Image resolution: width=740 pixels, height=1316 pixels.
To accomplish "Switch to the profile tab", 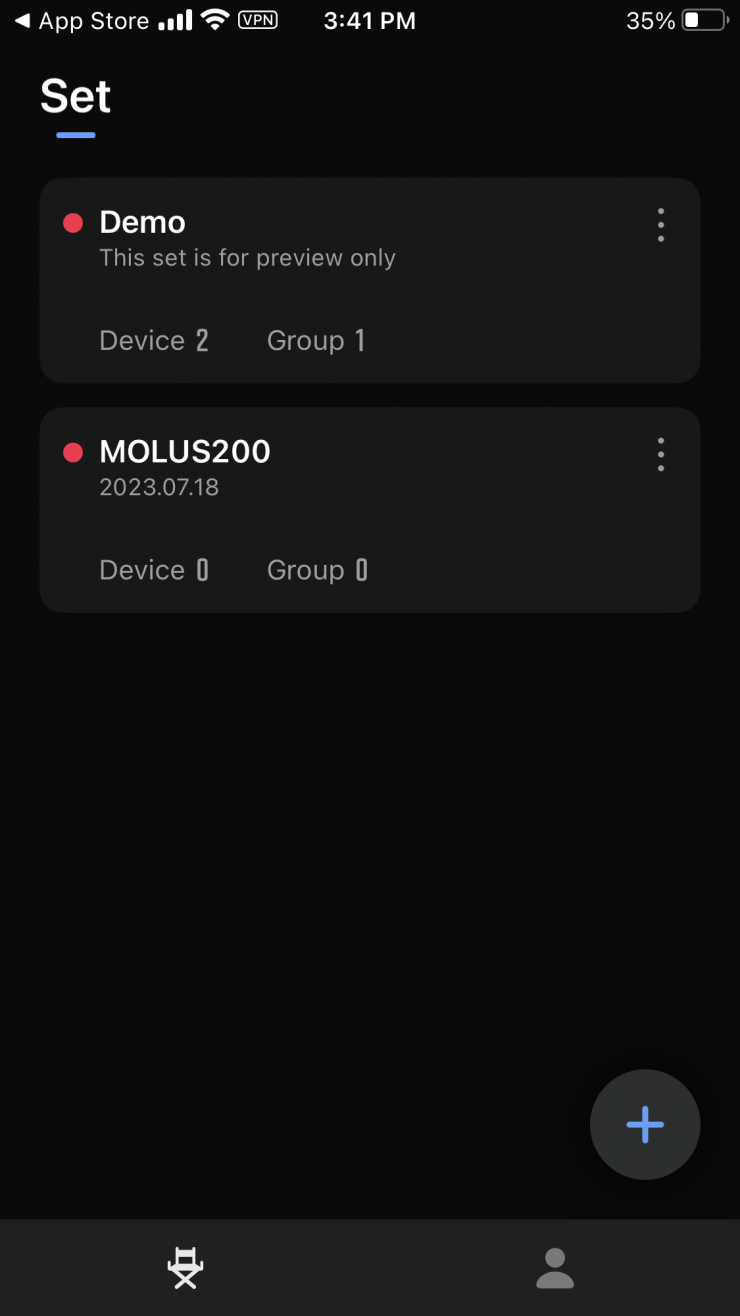I will tap(555, 1268).
